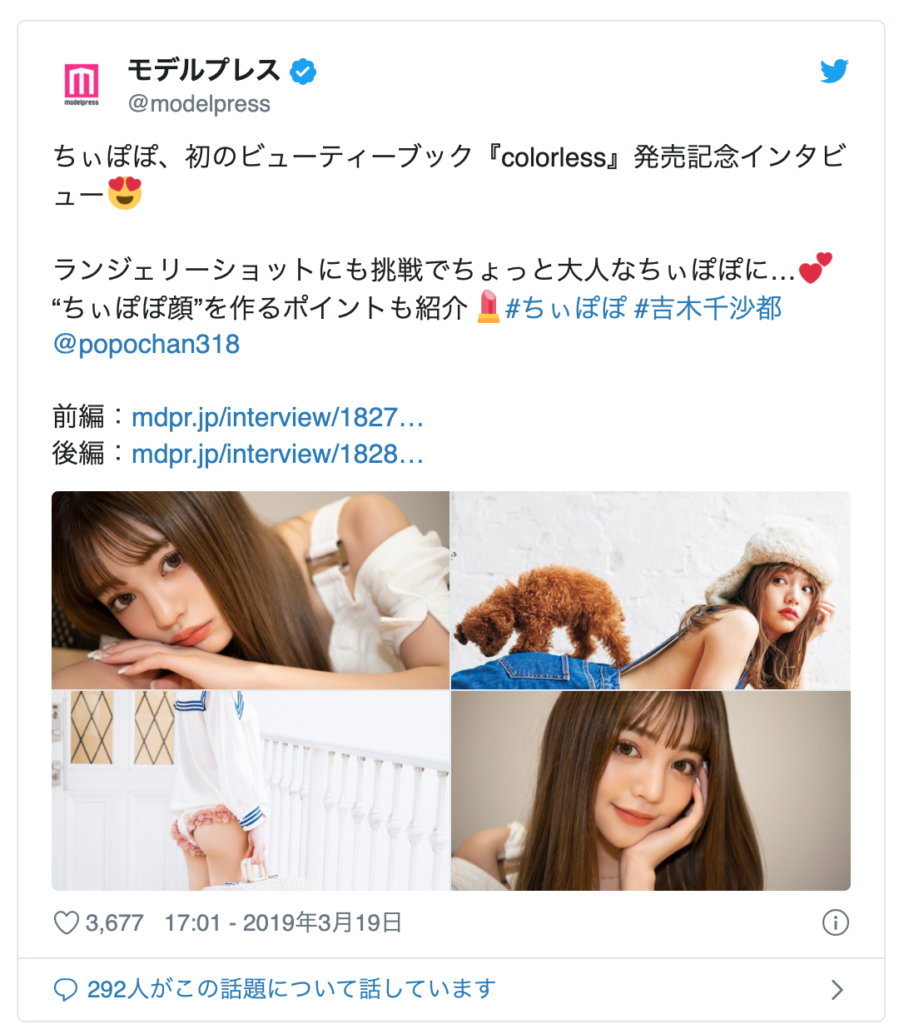This screenshot has width=899, height=1024.
Task: Open the tweet info icon
Action: pyautogui.click(x=835, y=922)
